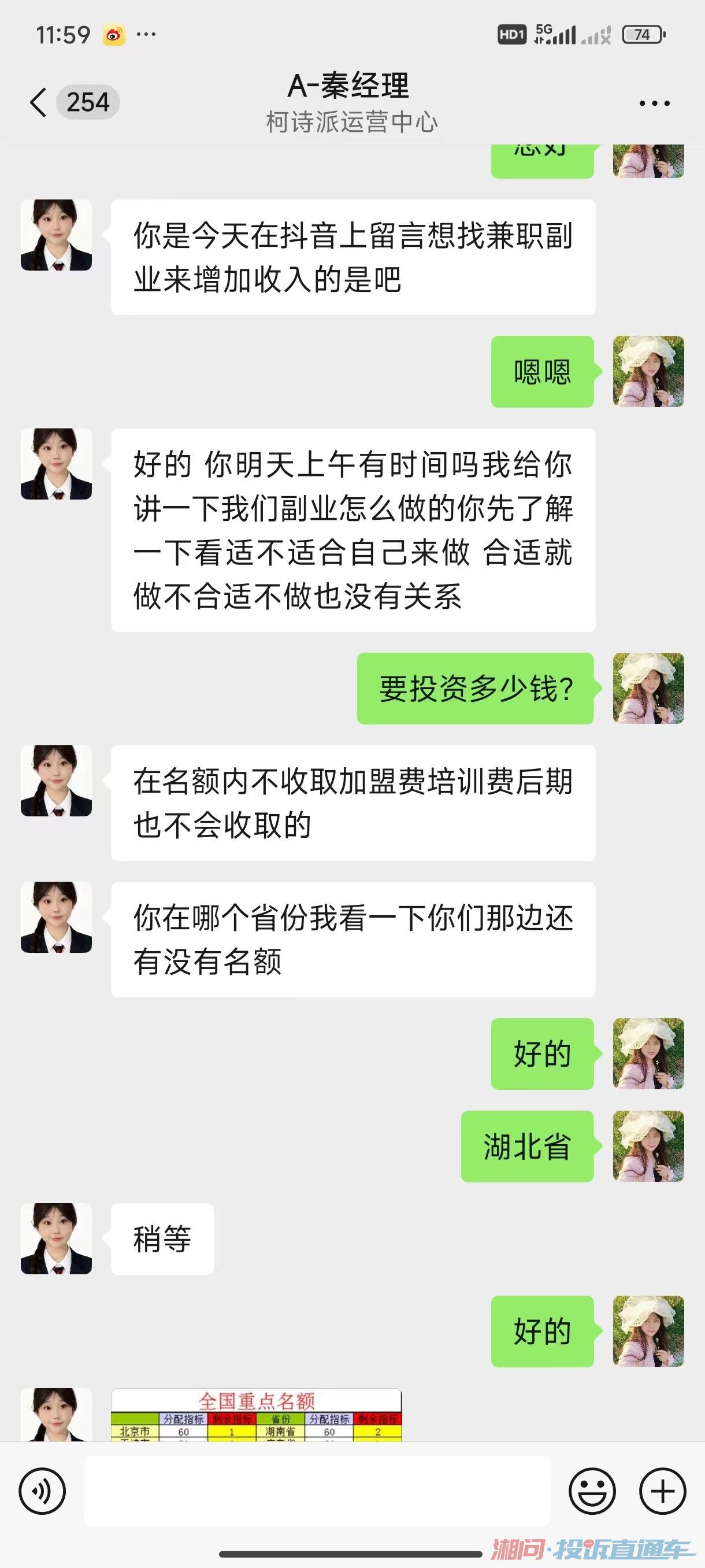Switch to voice message input
705x1568 pixels.
pos(42,1491)
